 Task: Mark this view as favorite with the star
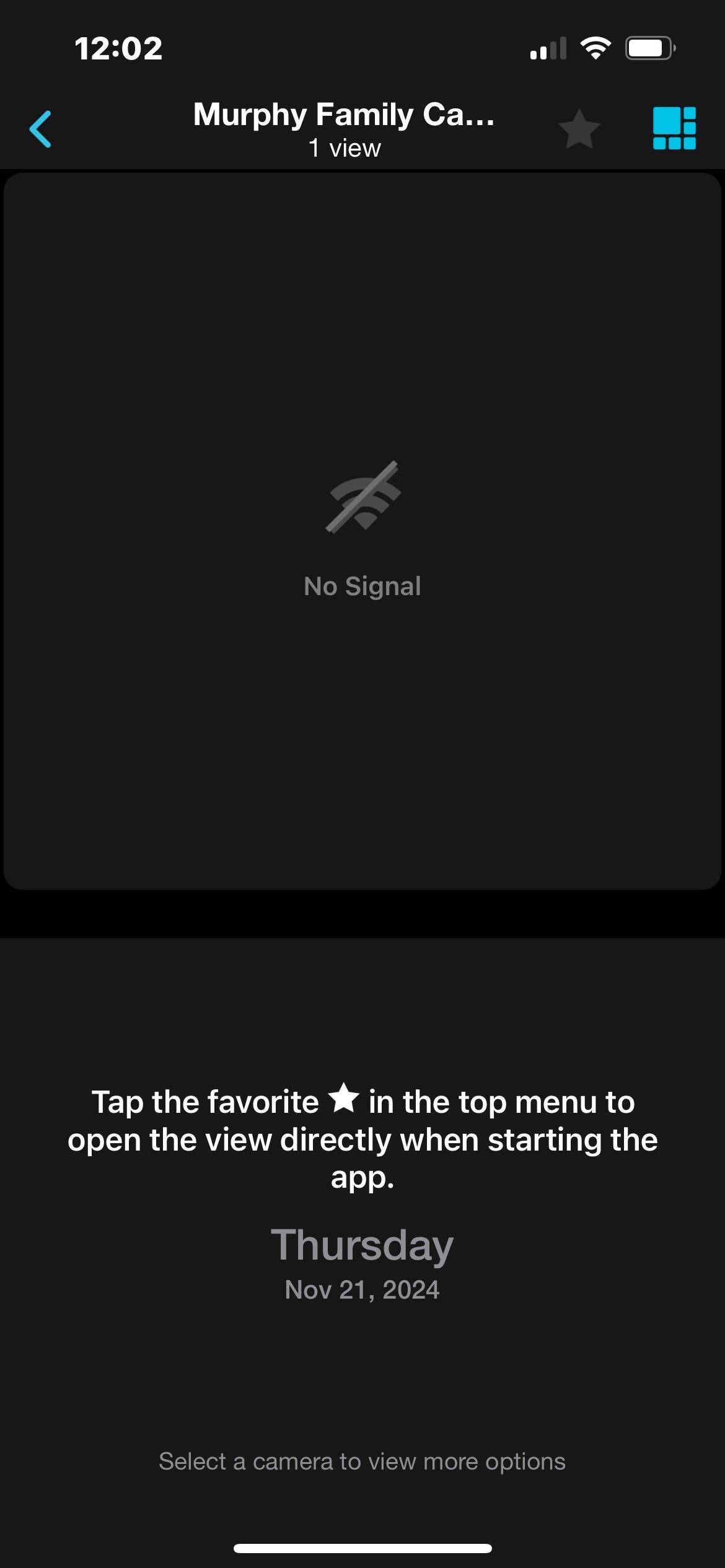click(579, 129)
